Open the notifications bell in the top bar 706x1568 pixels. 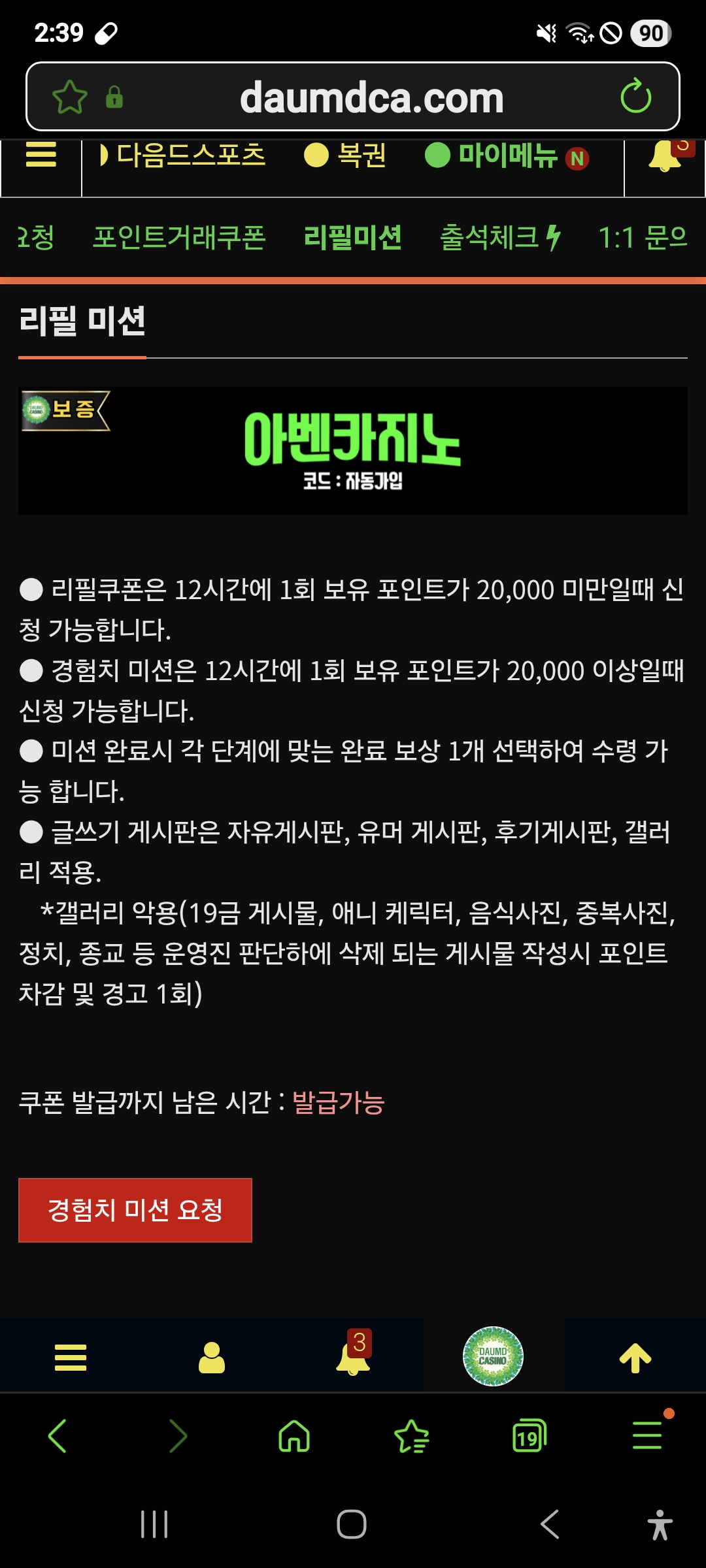pyautogui.click(x=665, y=157)
